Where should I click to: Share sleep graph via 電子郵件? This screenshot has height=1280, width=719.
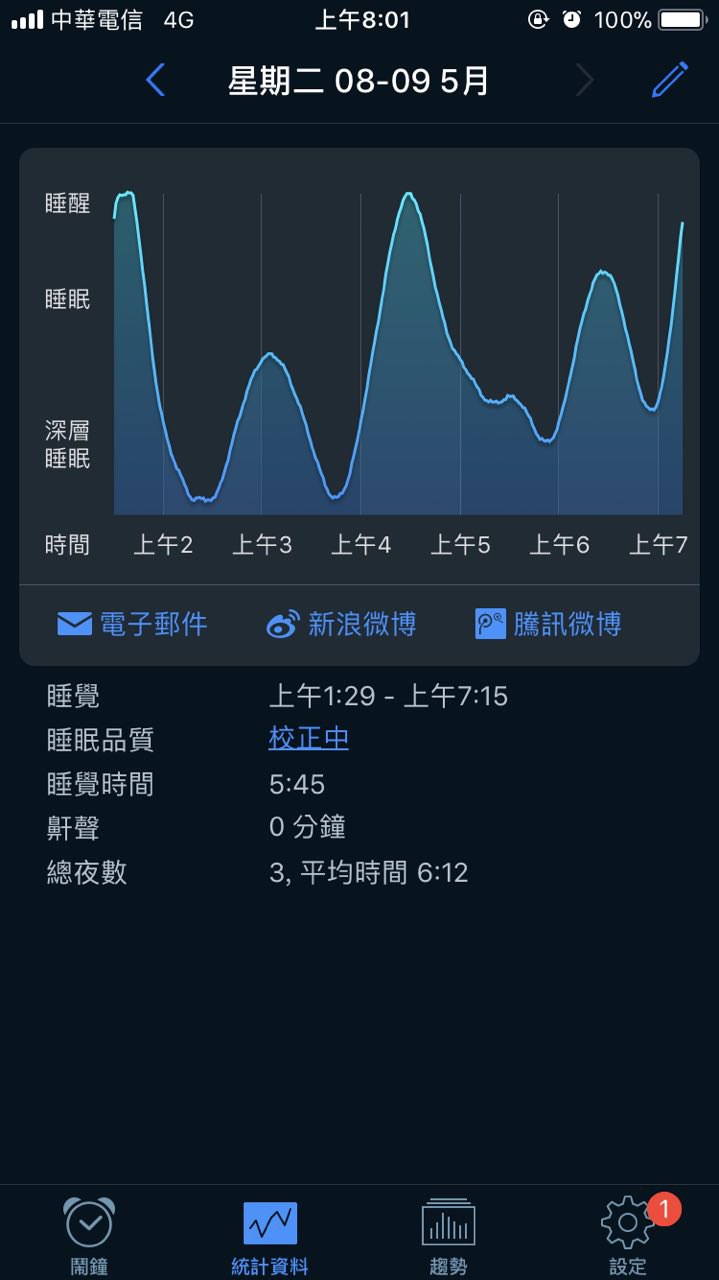click(x=132, y=625)
